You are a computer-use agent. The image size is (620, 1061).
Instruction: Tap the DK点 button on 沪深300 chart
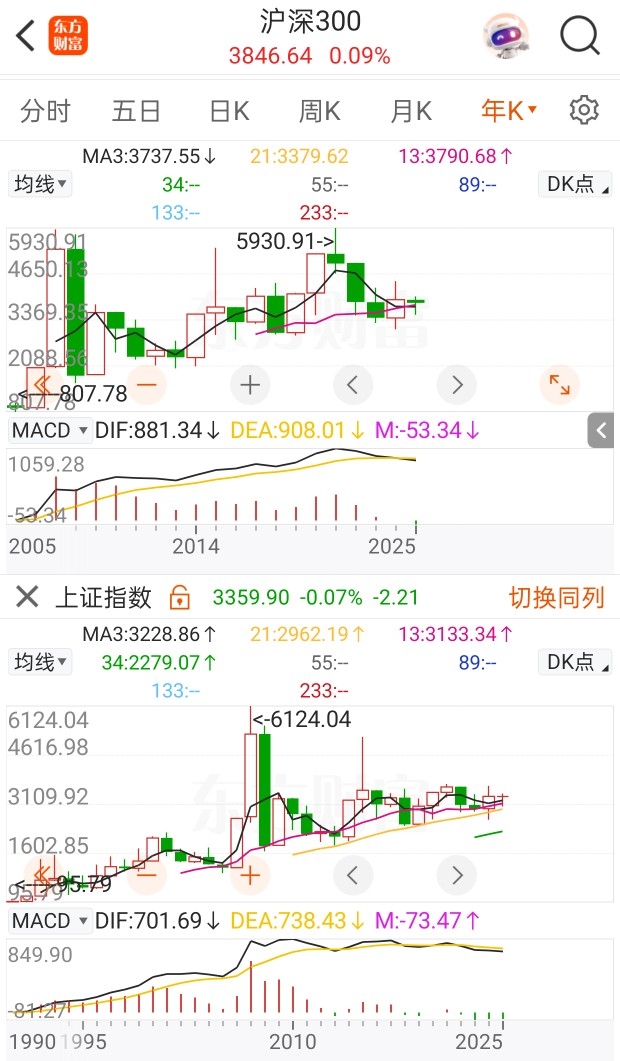[x=575, y=183]
